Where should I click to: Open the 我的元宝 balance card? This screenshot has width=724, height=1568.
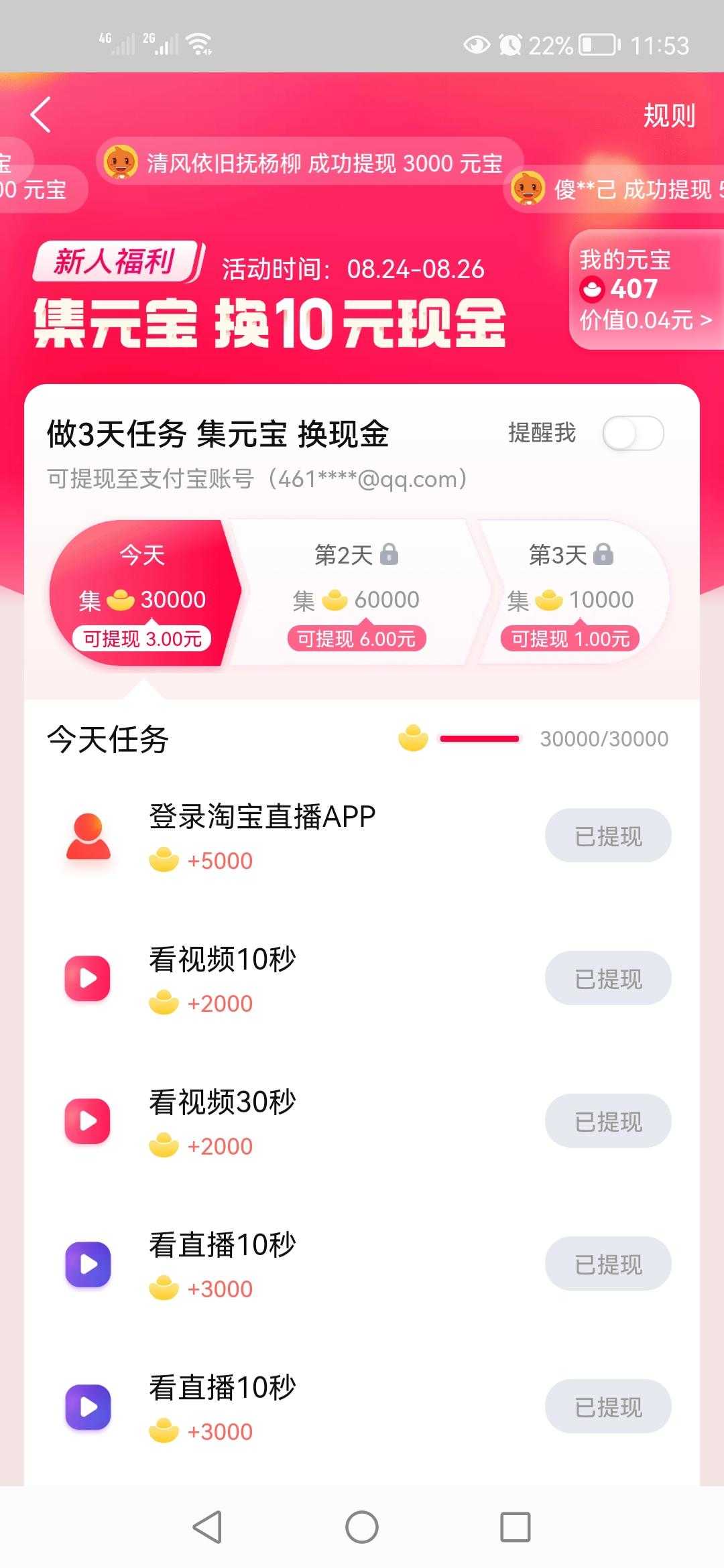(645, 289)
